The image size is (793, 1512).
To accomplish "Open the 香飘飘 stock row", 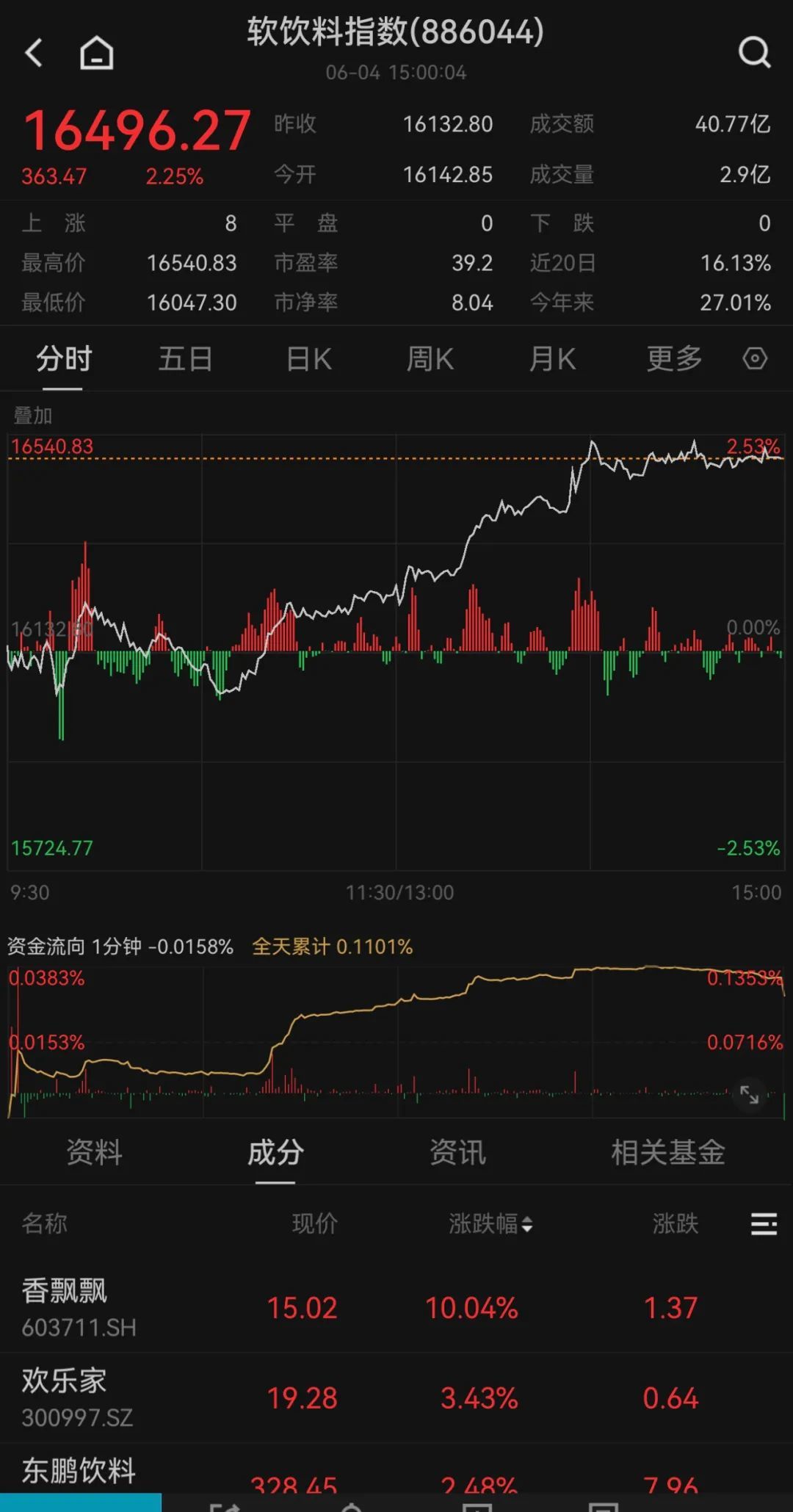I will 396,1308.
